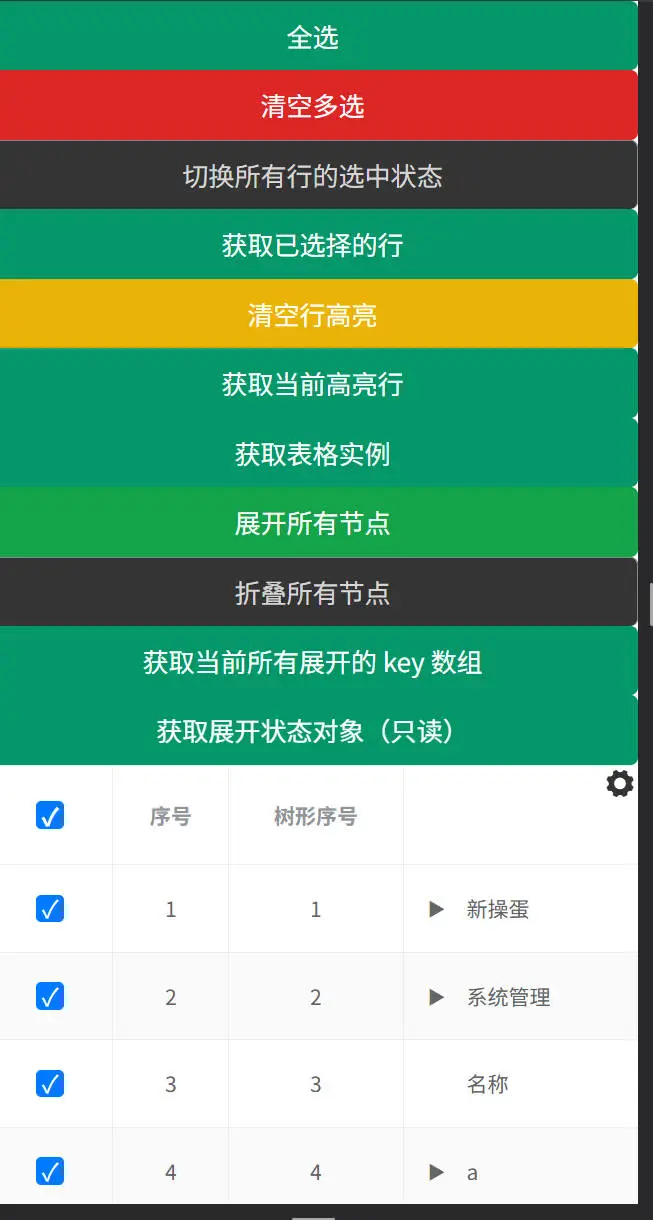Tap 获取当前高亮行 button
This screenshot has height=1220, width=653.
click(313, 384)
